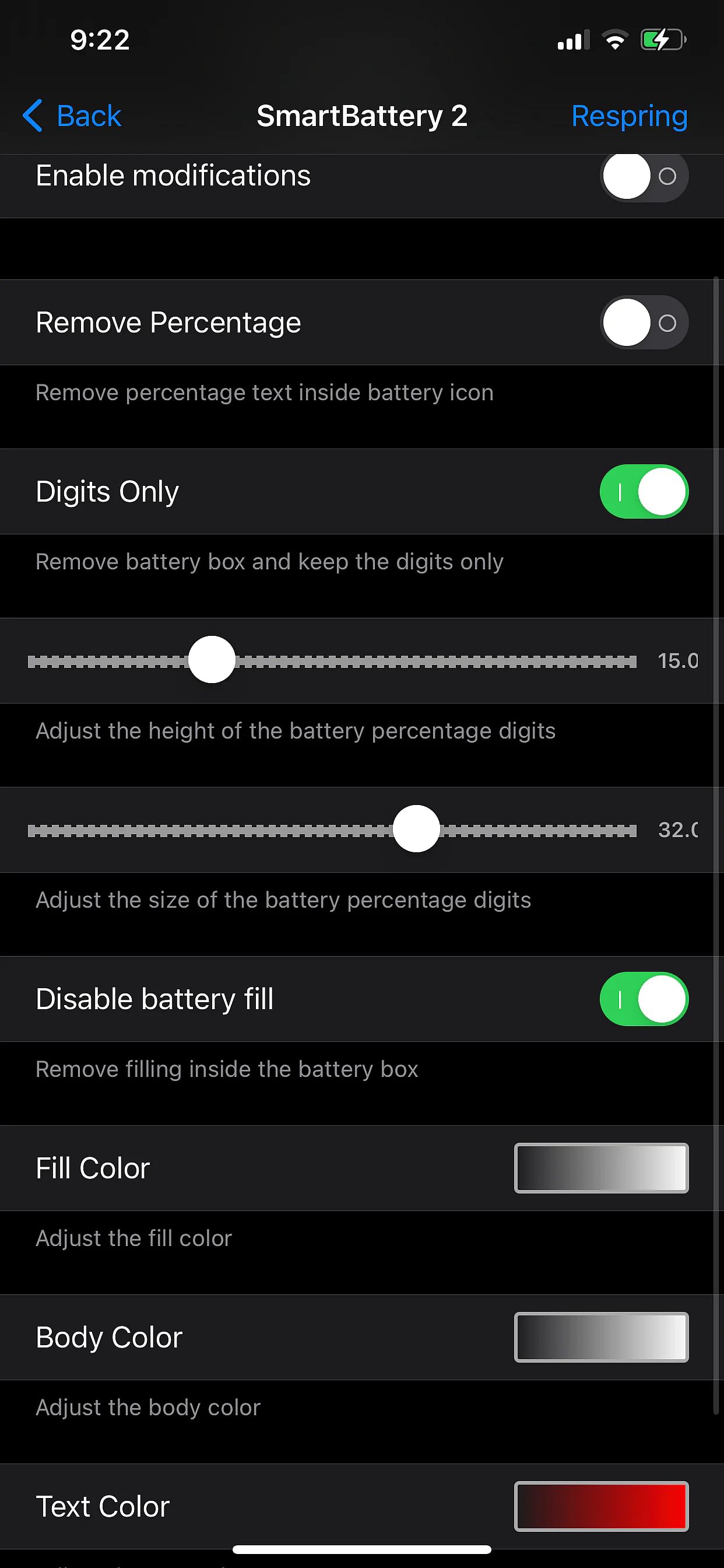Turn off Digits Only

(x=644, y=492)
